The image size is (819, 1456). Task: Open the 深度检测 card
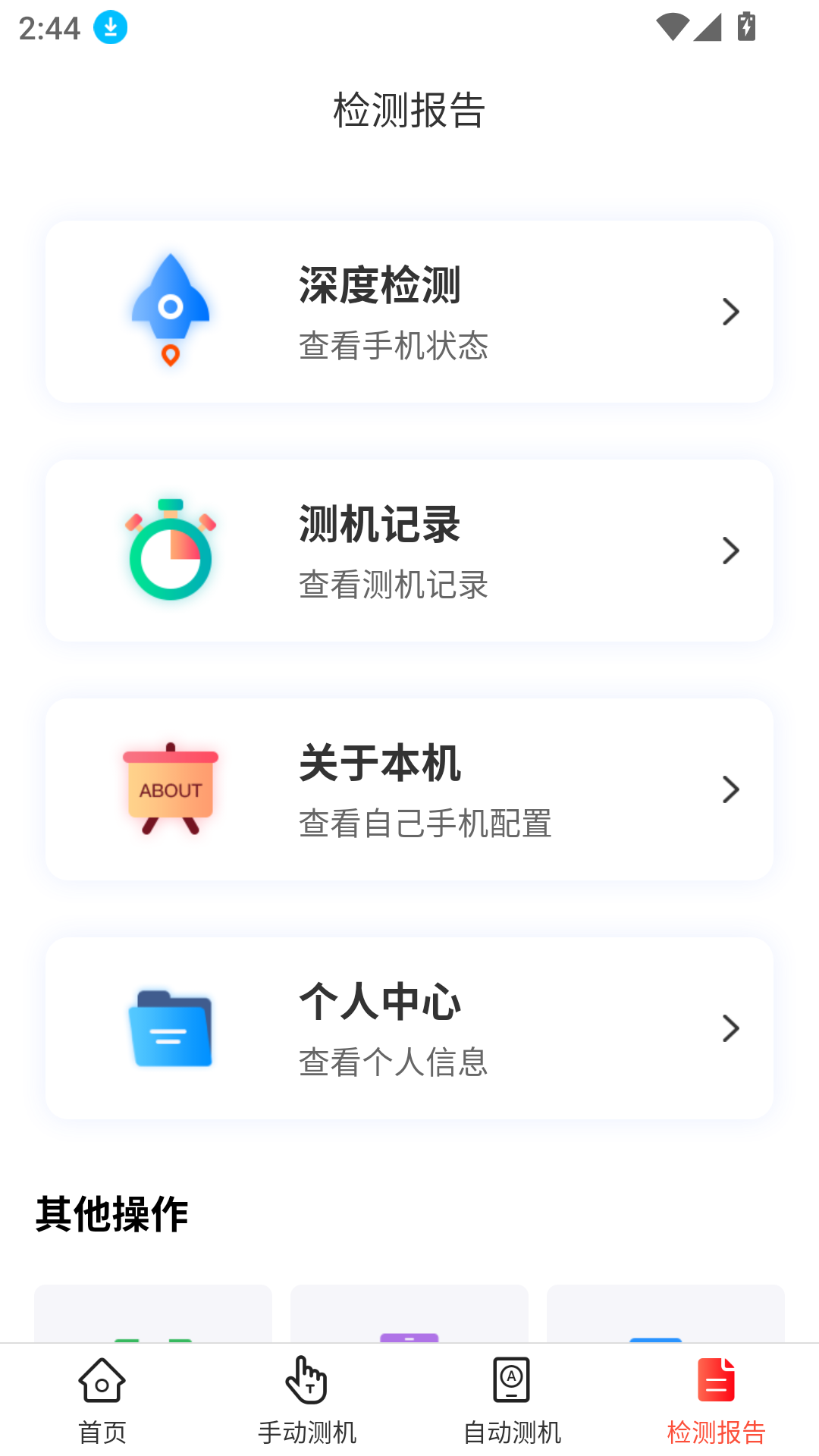409,312
